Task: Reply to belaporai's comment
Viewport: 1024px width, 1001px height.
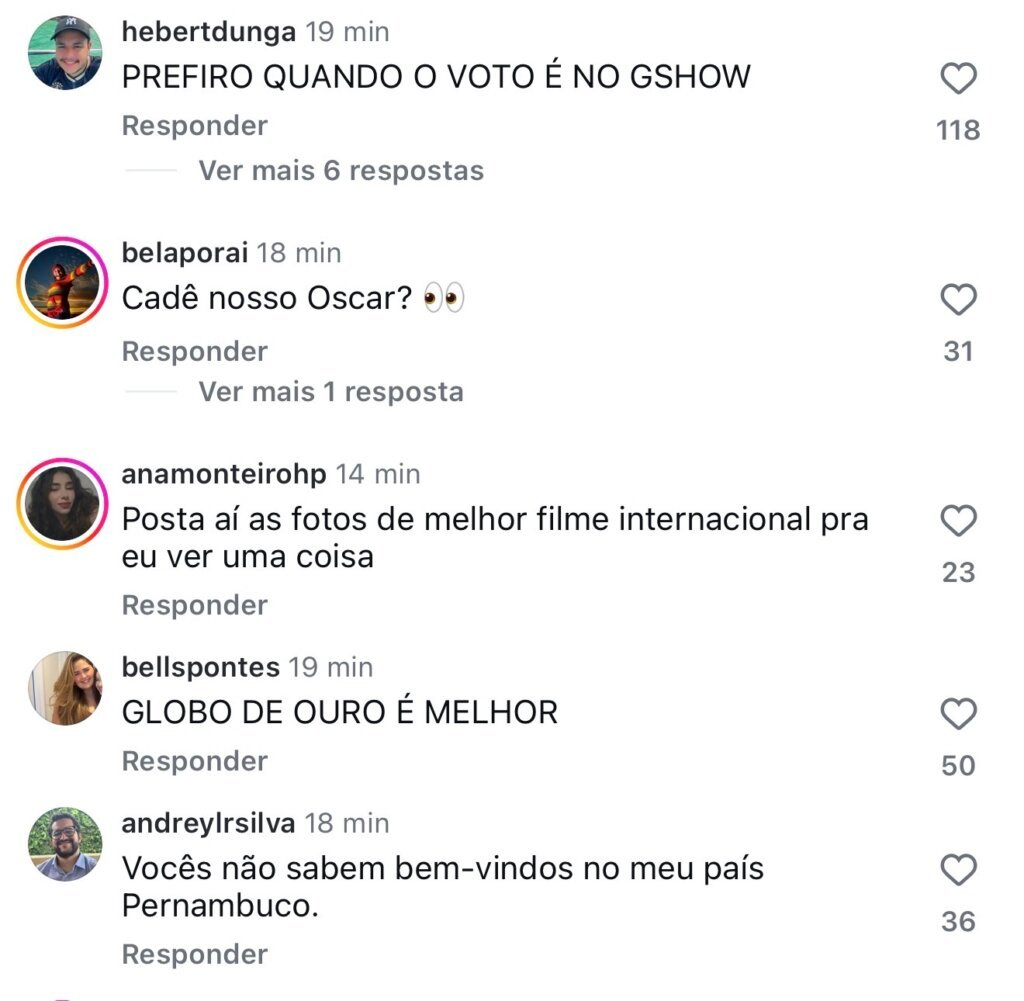Action: (x=195, y=351)
